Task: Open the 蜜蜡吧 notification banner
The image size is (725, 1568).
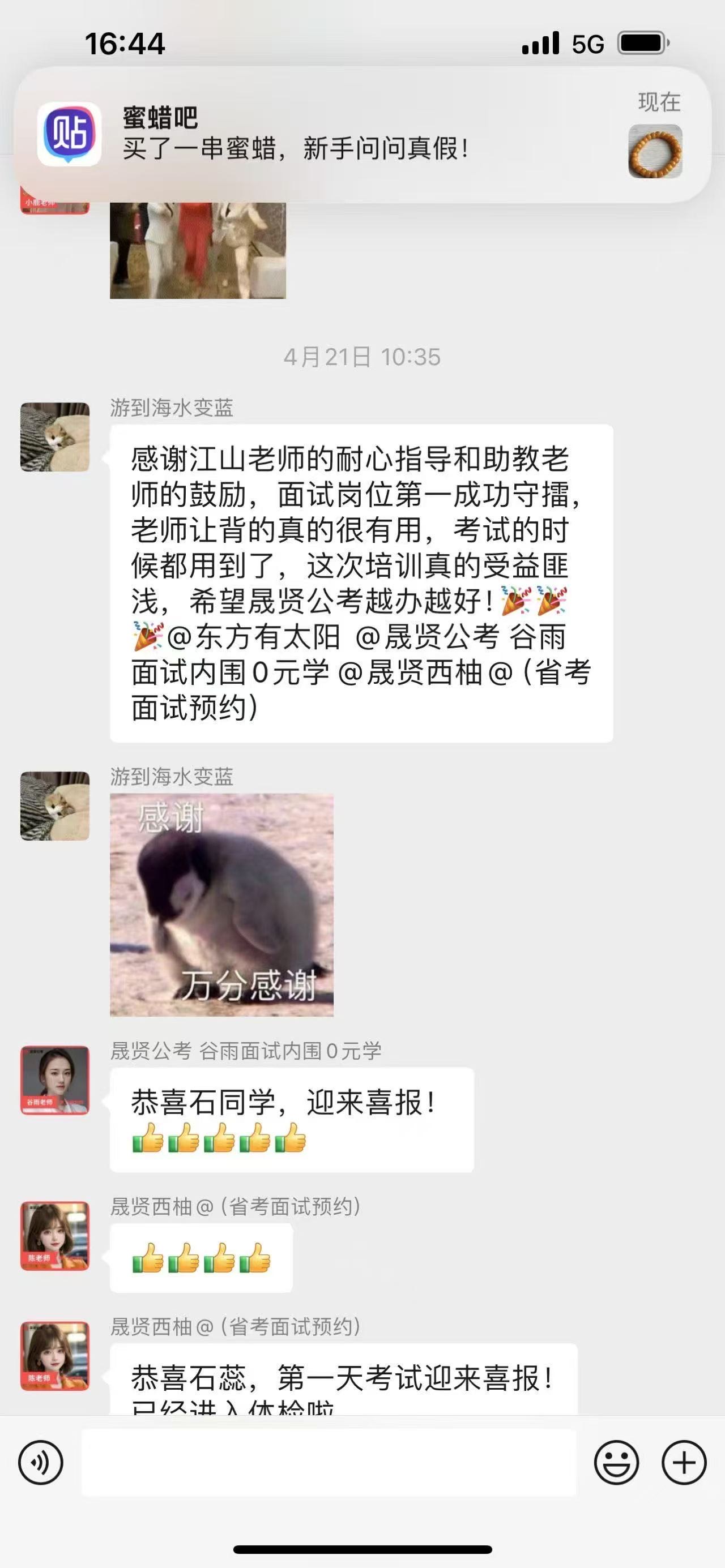Action: coord(362,134)
